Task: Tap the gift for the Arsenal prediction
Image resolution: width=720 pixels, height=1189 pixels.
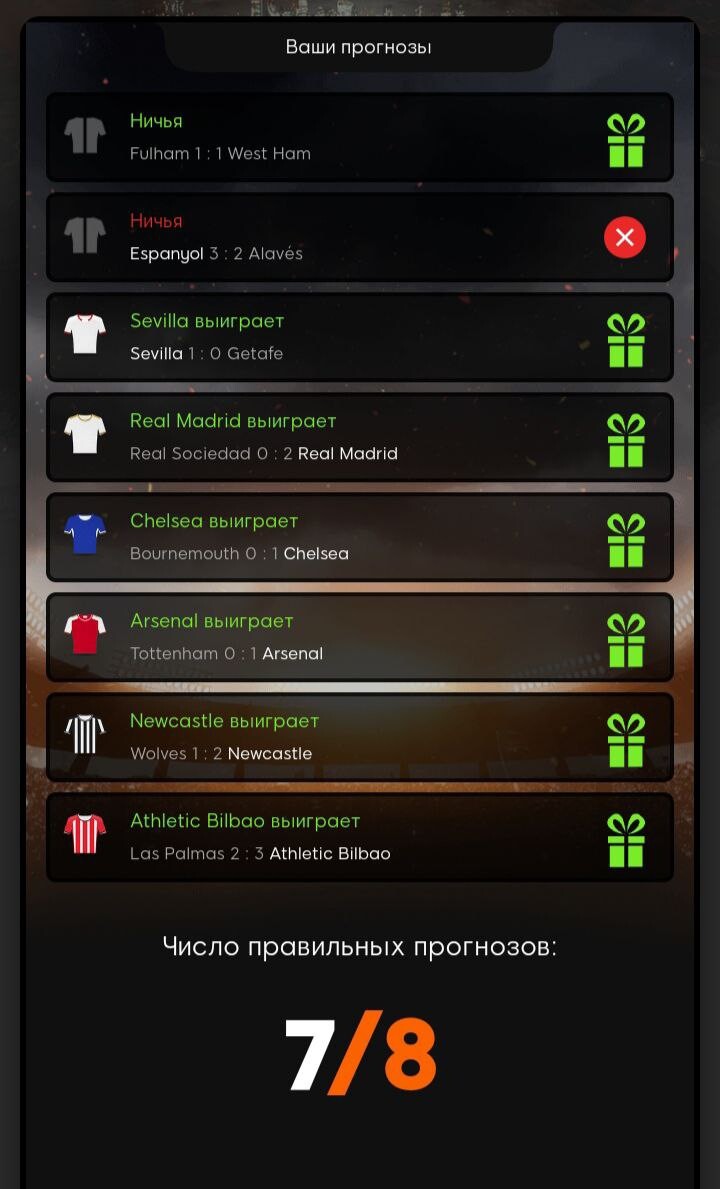Action: (626, 640)
